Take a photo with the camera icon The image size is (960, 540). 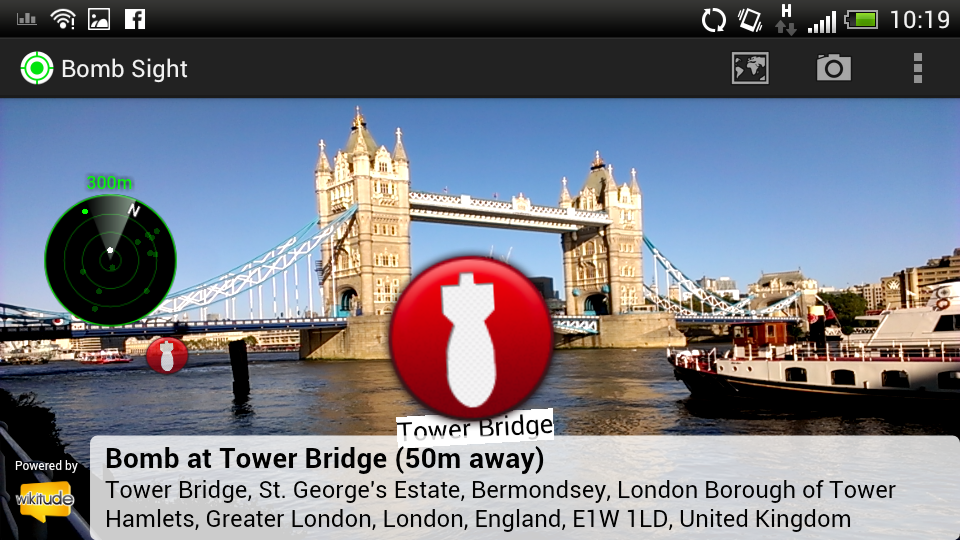coord(834,68)
